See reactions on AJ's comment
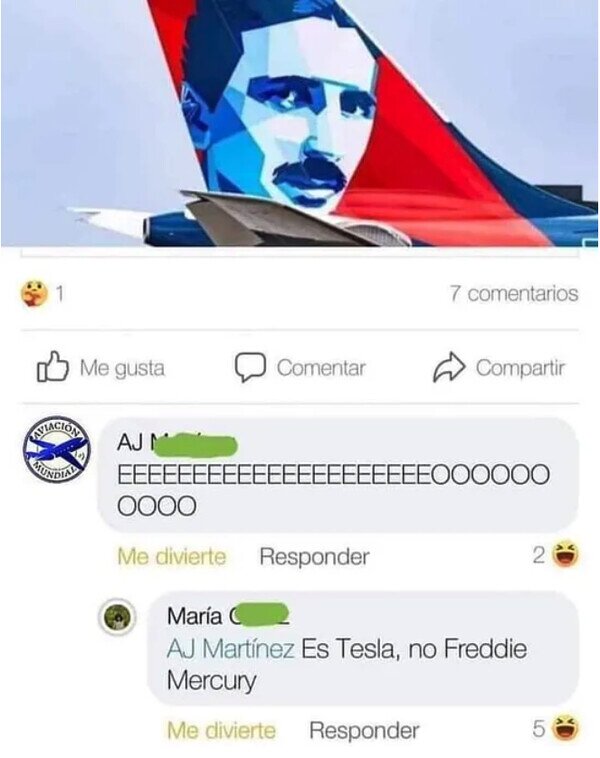The width and height of the screenshot is (600, 758). pyautogui.click(x=556, y=555)
